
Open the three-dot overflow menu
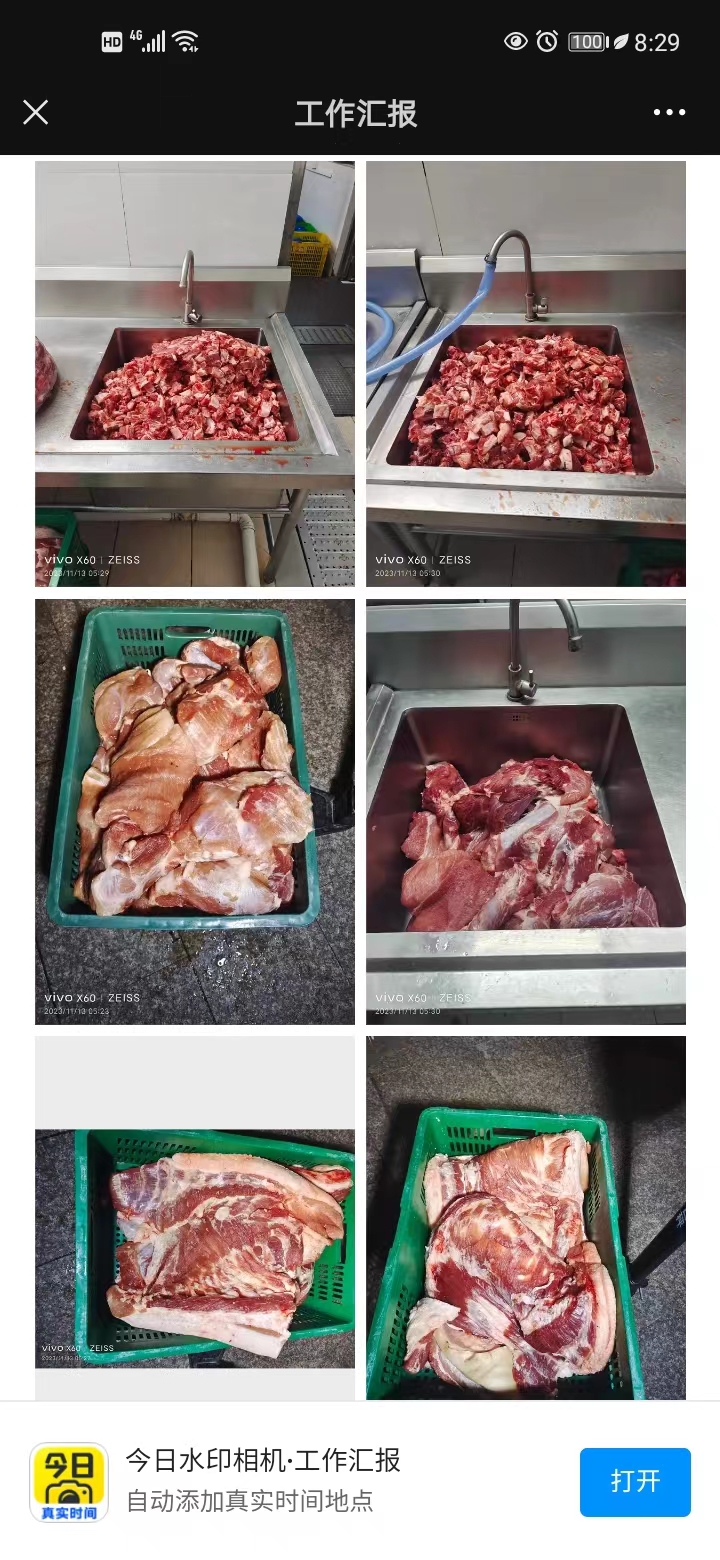click(669, 112)
